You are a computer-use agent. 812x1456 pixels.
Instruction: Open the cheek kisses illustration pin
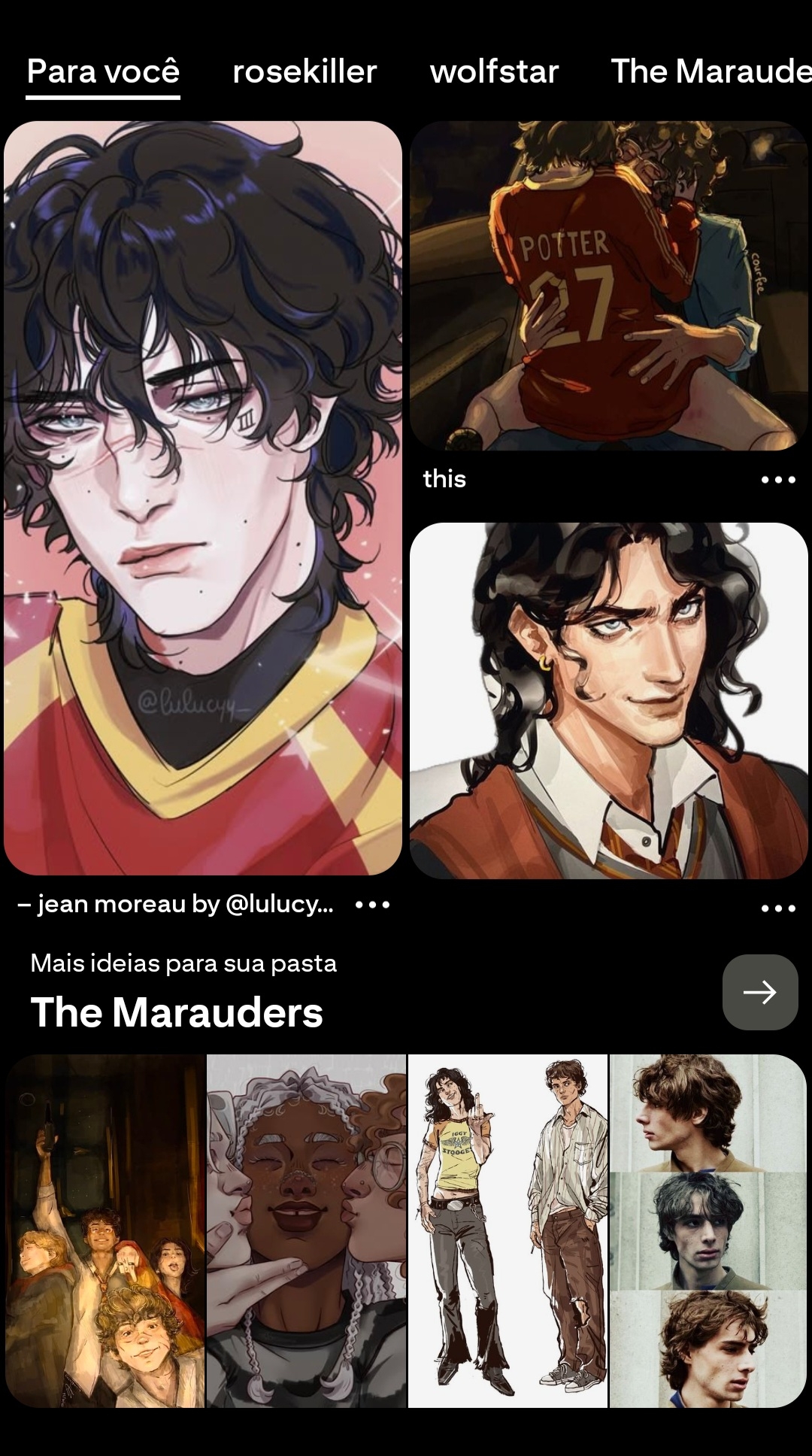click(x=306, y=1230)
